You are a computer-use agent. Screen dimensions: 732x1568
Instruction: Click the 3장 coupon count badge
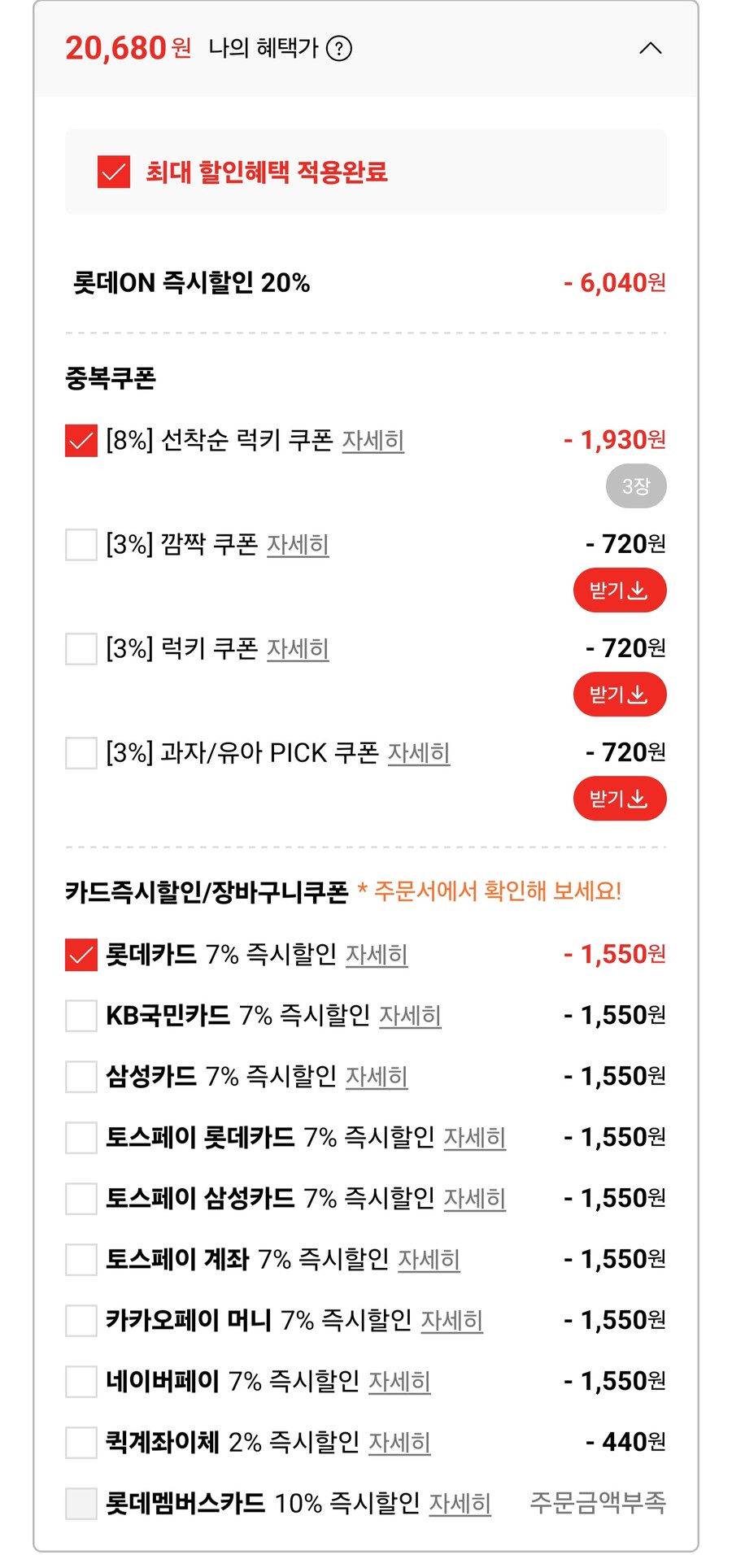point(635,486)
